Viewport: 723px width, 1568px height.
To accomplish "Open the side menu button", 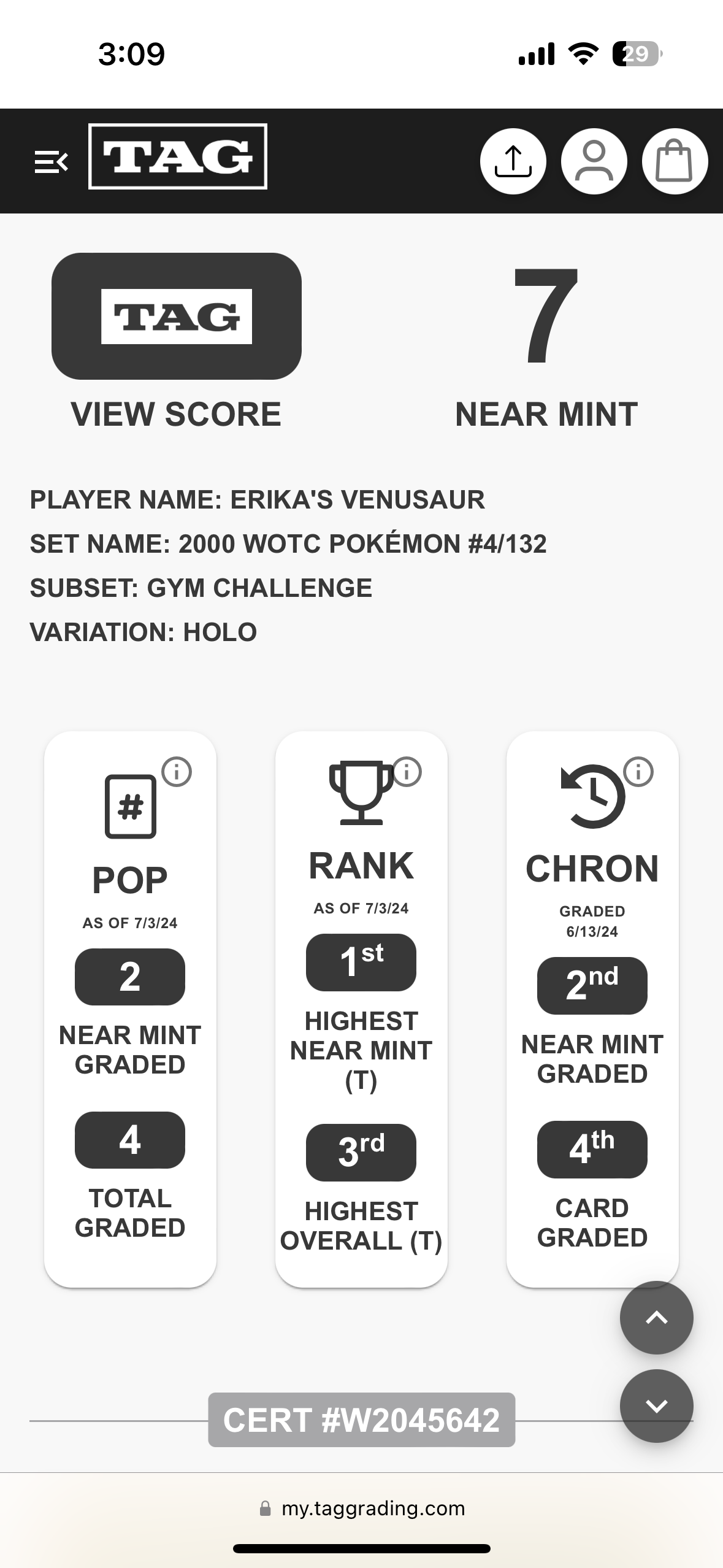I will (51, 162).
